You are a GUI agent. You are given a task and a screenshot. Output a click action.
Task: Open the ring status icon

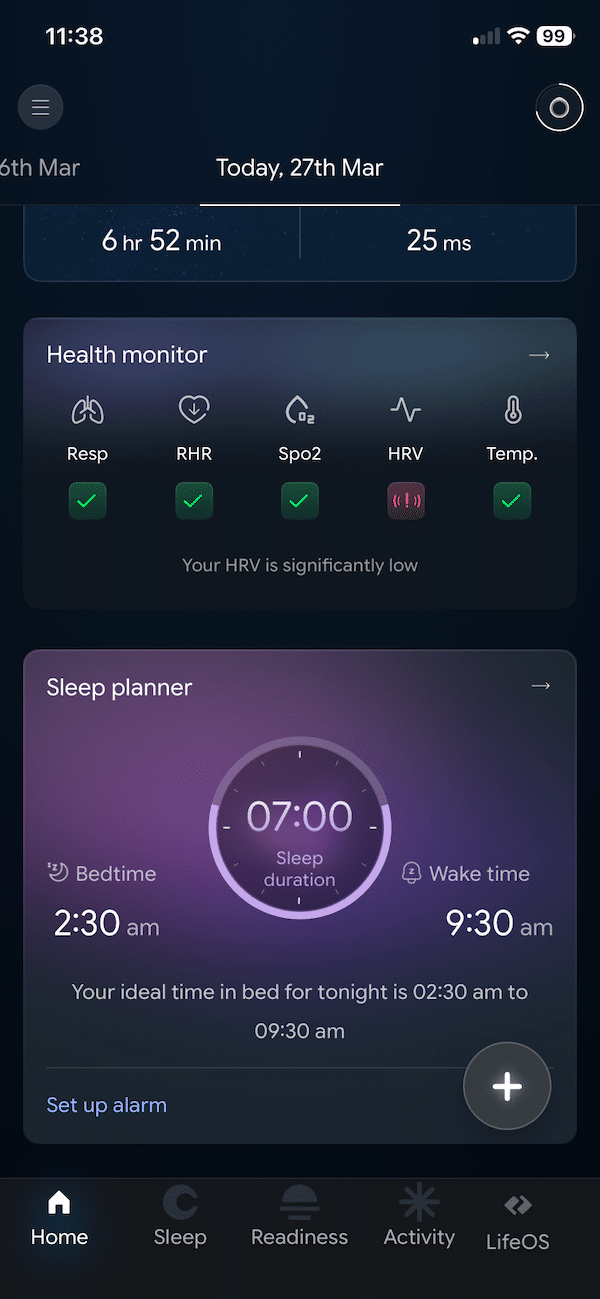[559, 108]
